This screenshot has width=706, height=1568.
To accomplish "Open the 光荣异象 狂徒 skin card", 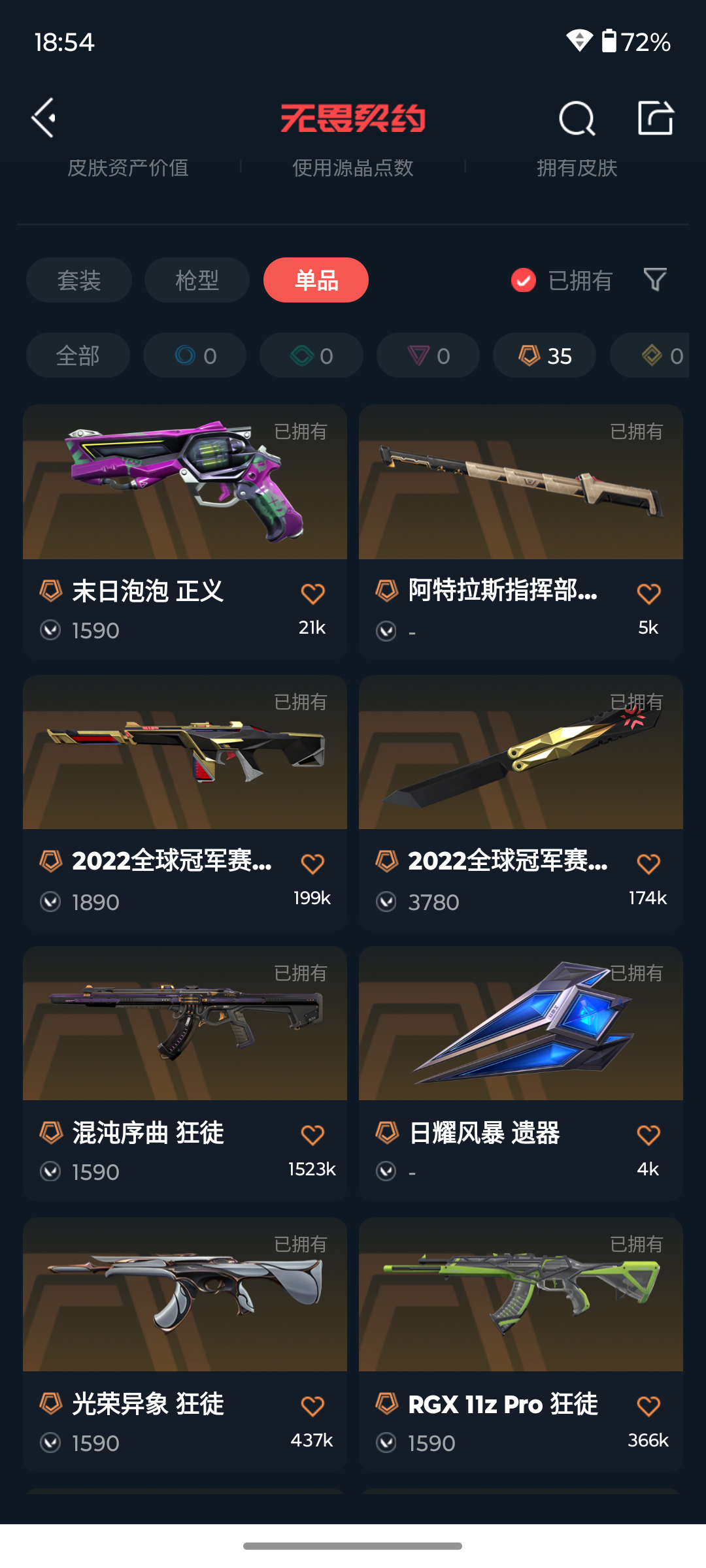I will (x=185, y=1345).
